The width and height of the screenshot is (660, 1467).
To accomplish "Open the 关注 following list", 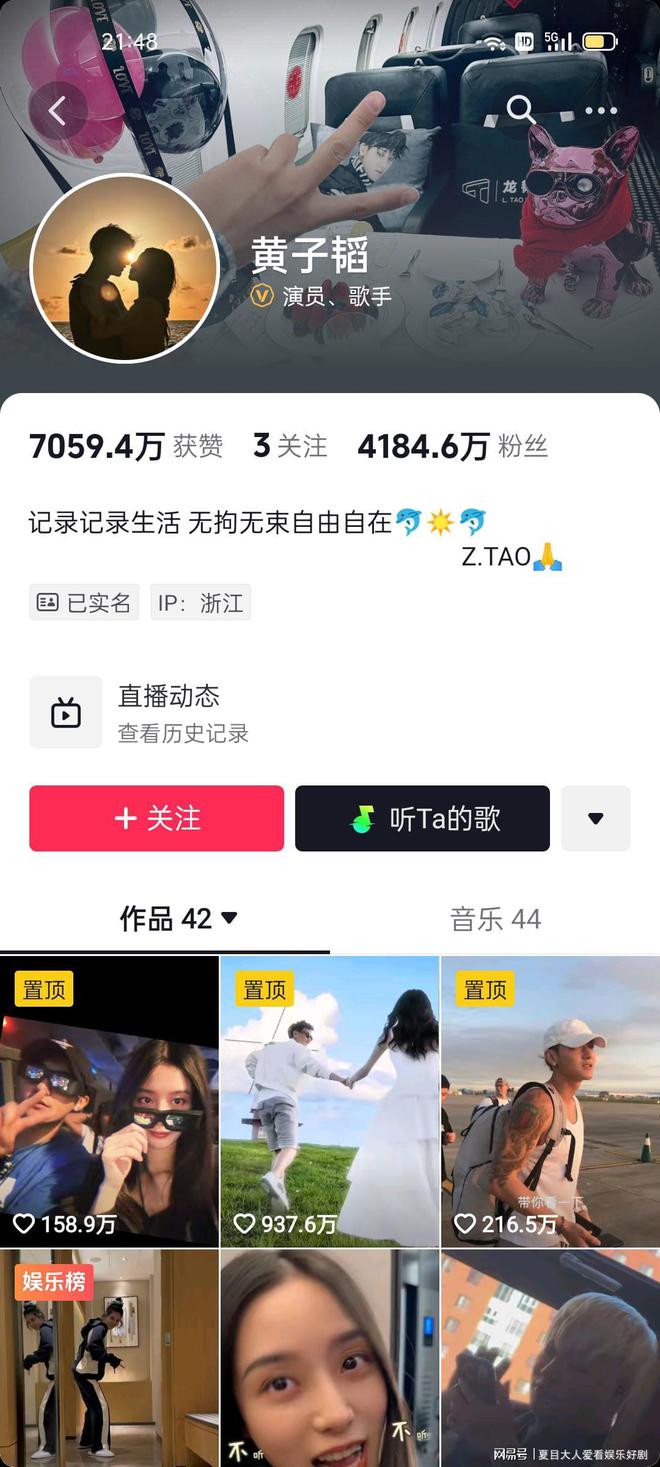I will click(290, 446).
